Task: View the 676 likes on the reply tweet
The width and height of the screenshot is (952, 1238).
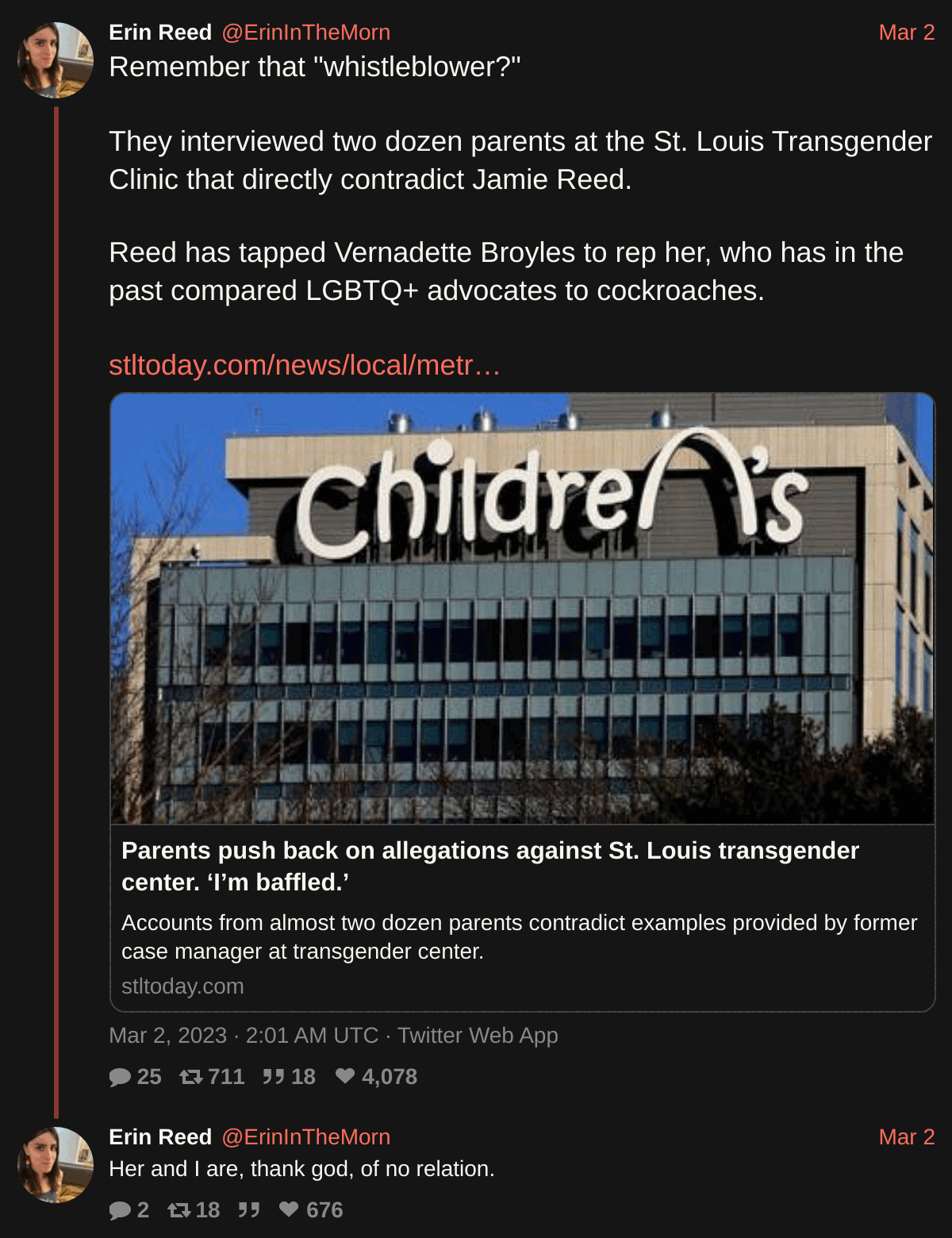Action: coord(311,1210)
